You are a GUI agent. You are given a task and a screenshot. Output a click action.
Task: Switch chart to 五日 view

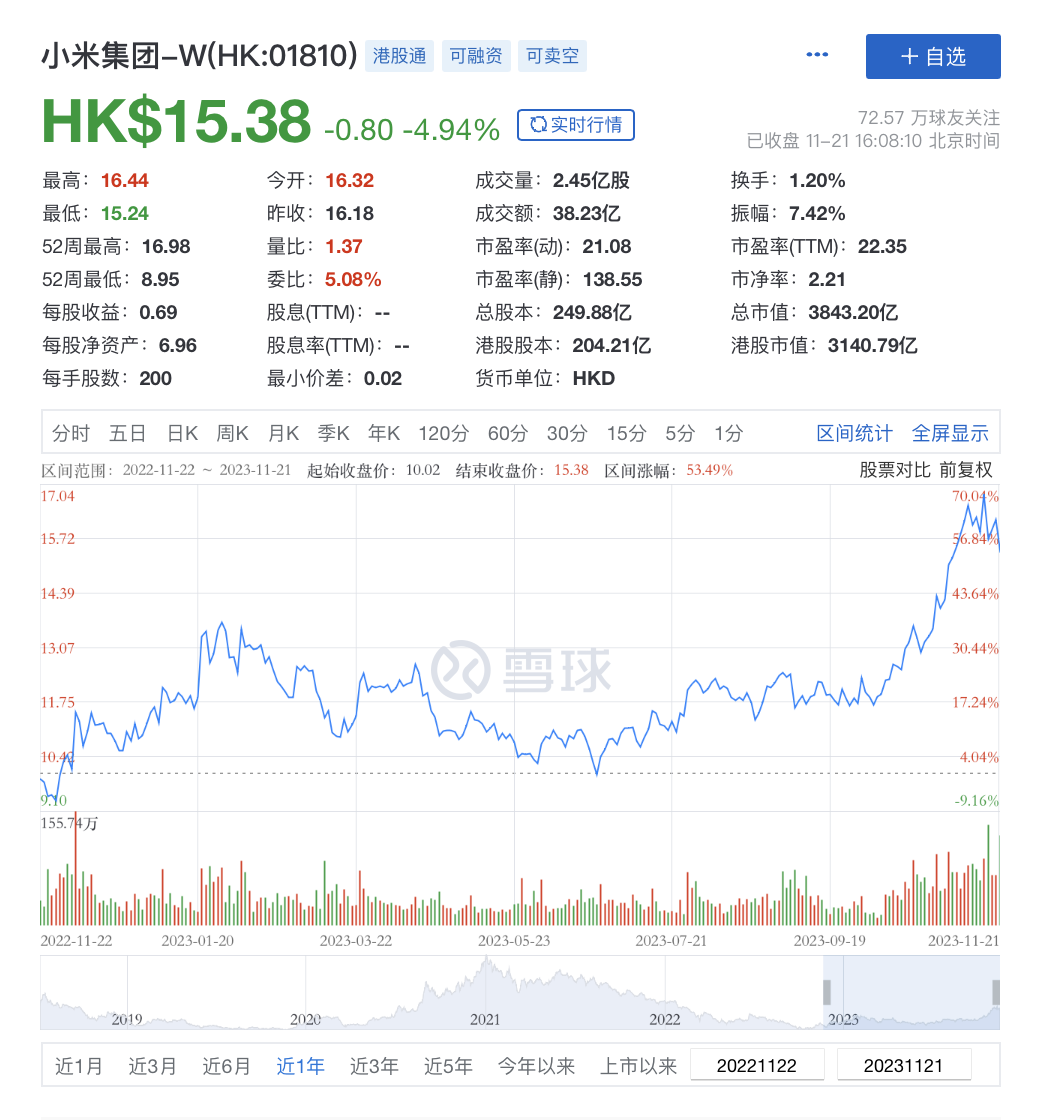point(128,433)
